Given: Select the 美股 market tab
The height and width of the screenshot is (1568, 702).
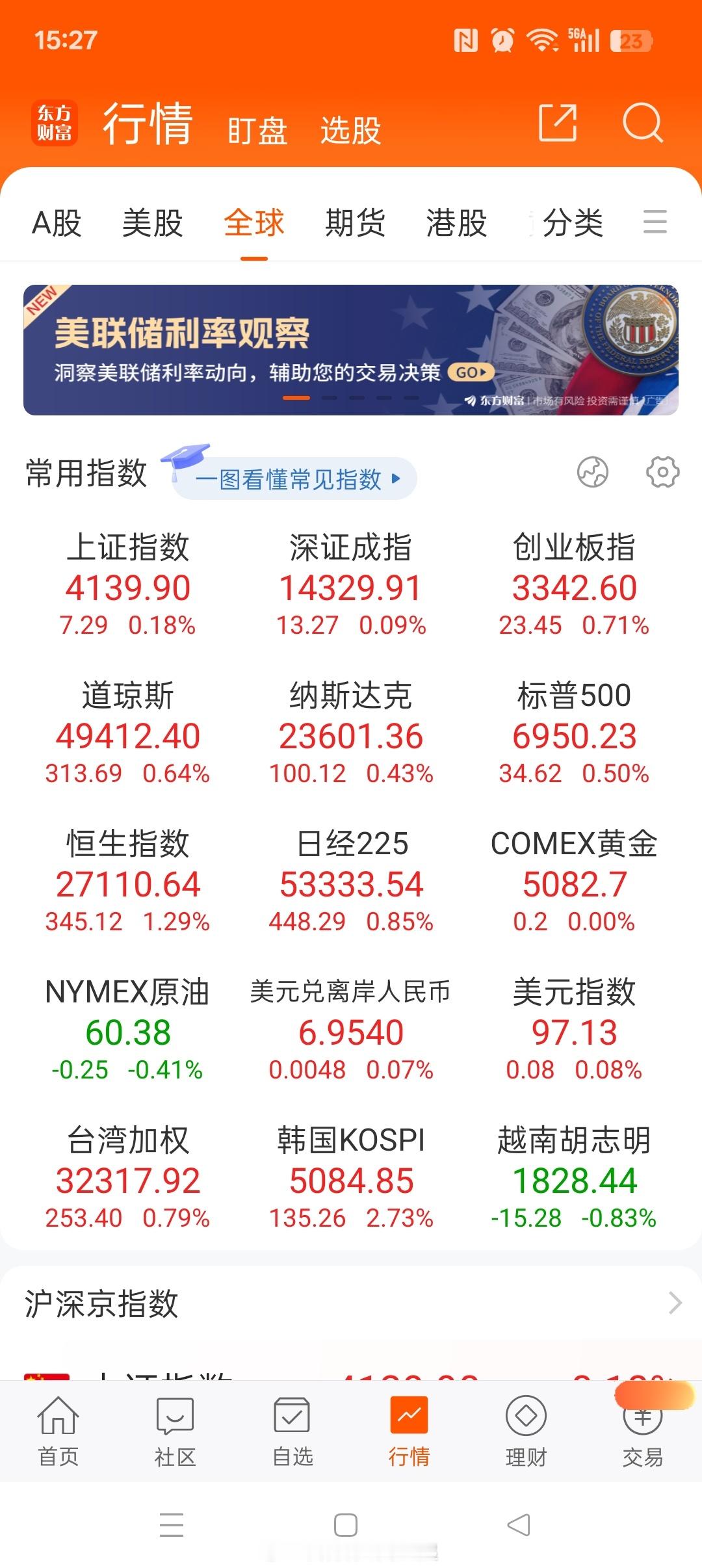Looking at the screenshot, I should click(153, 223).
